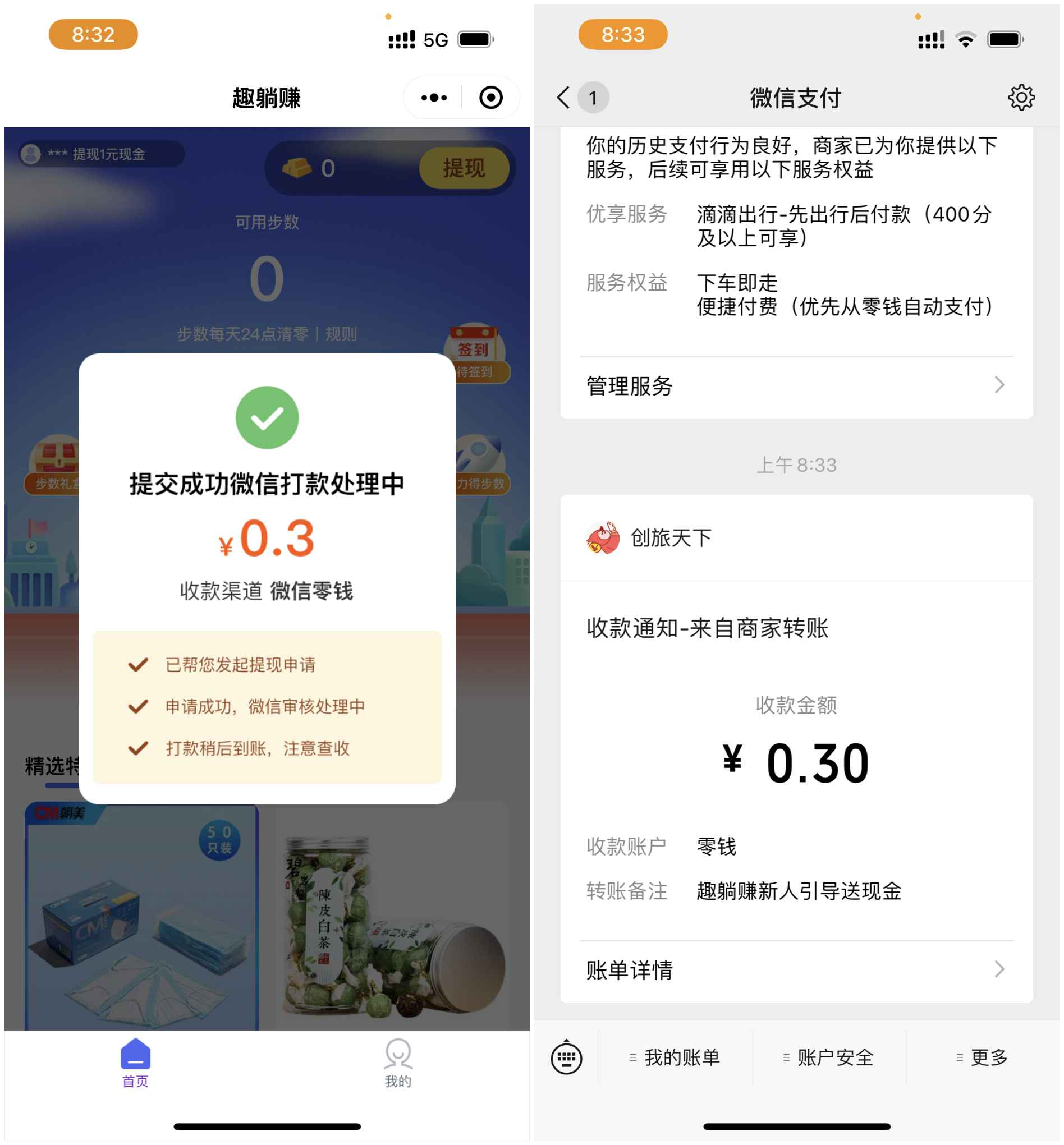
Task: Open 账单详情 with its arrow
Action: [1000, 970]
